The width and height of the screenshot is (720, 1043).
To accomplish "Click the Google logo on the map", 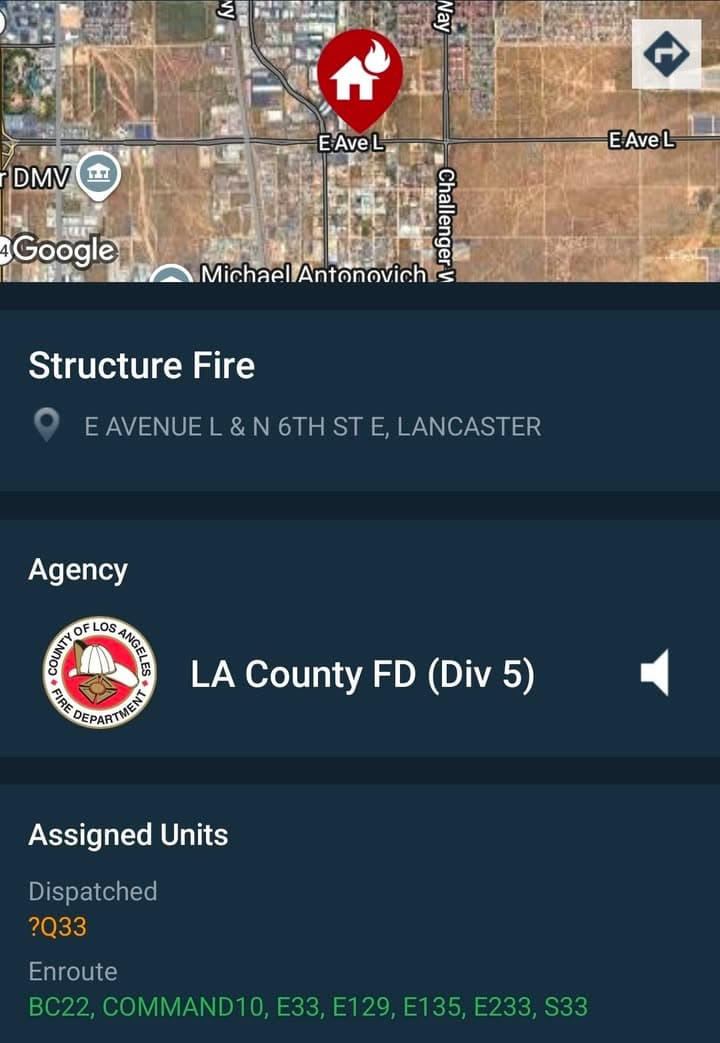I will 67,251.
